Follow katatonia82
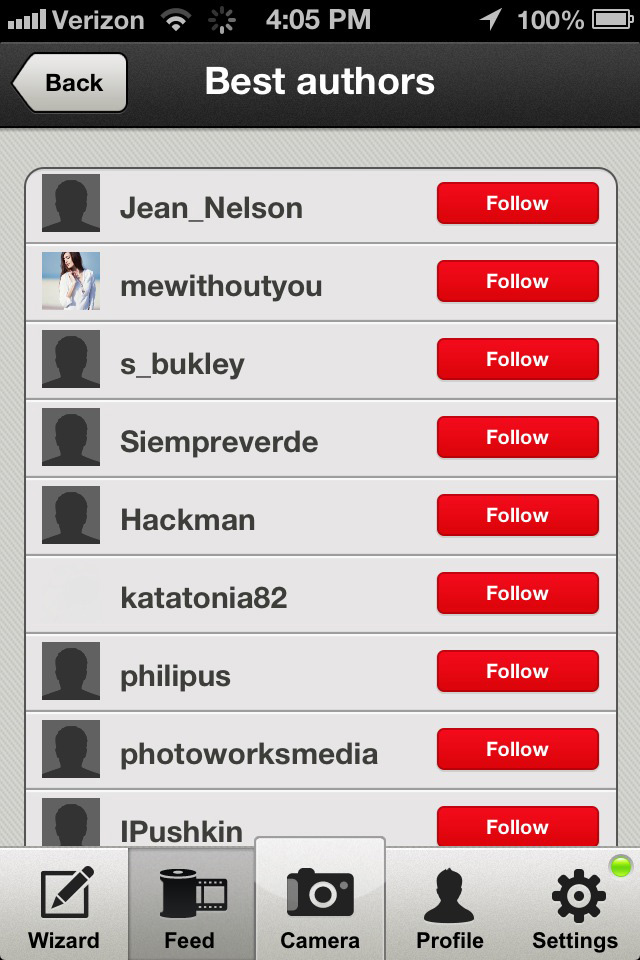Image resolution: width=640 pixels, height=960 pixels. [x=518, y=593]
